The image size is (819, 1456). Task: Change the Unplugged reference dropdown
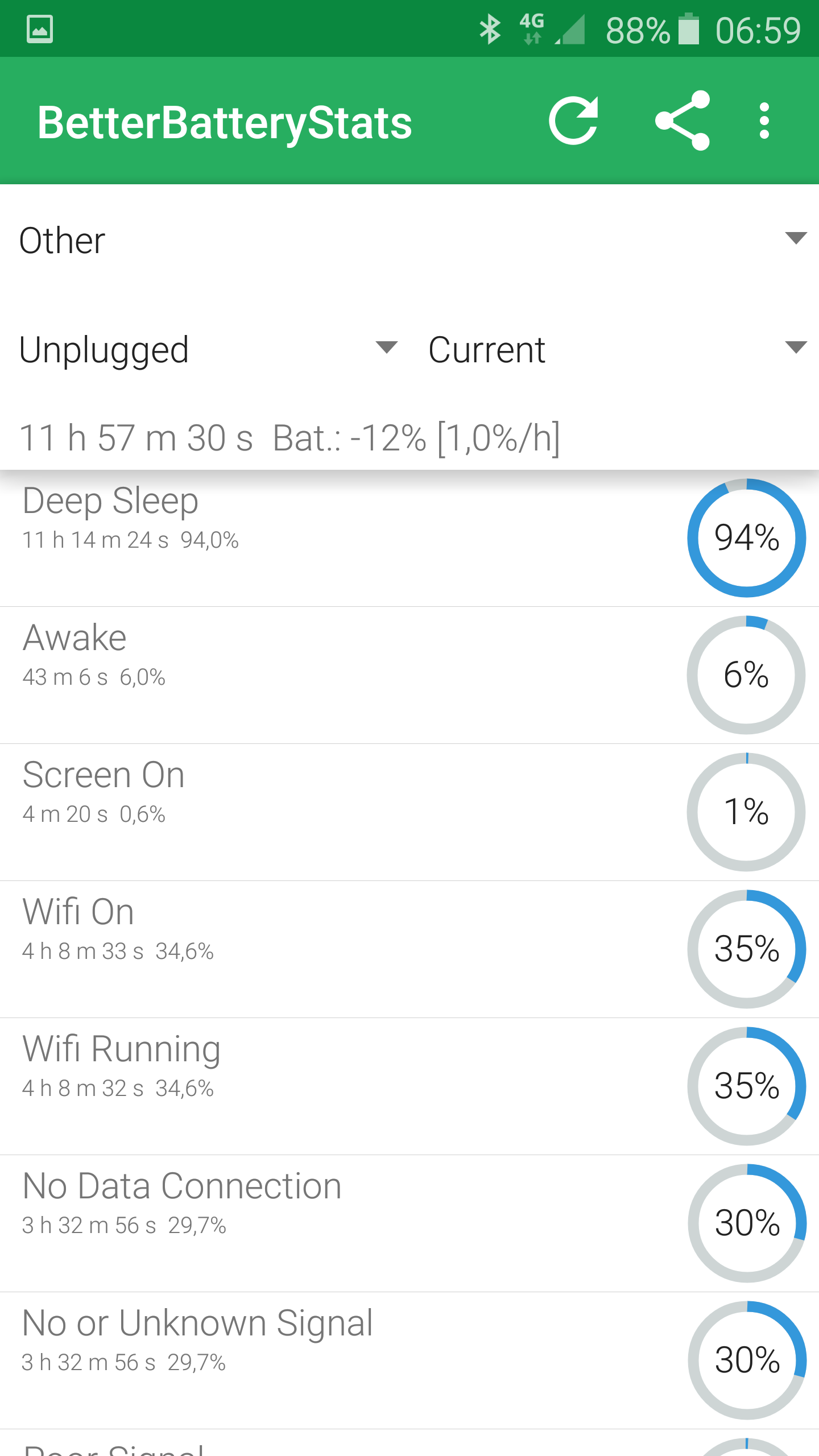click(x=205, y=349)
